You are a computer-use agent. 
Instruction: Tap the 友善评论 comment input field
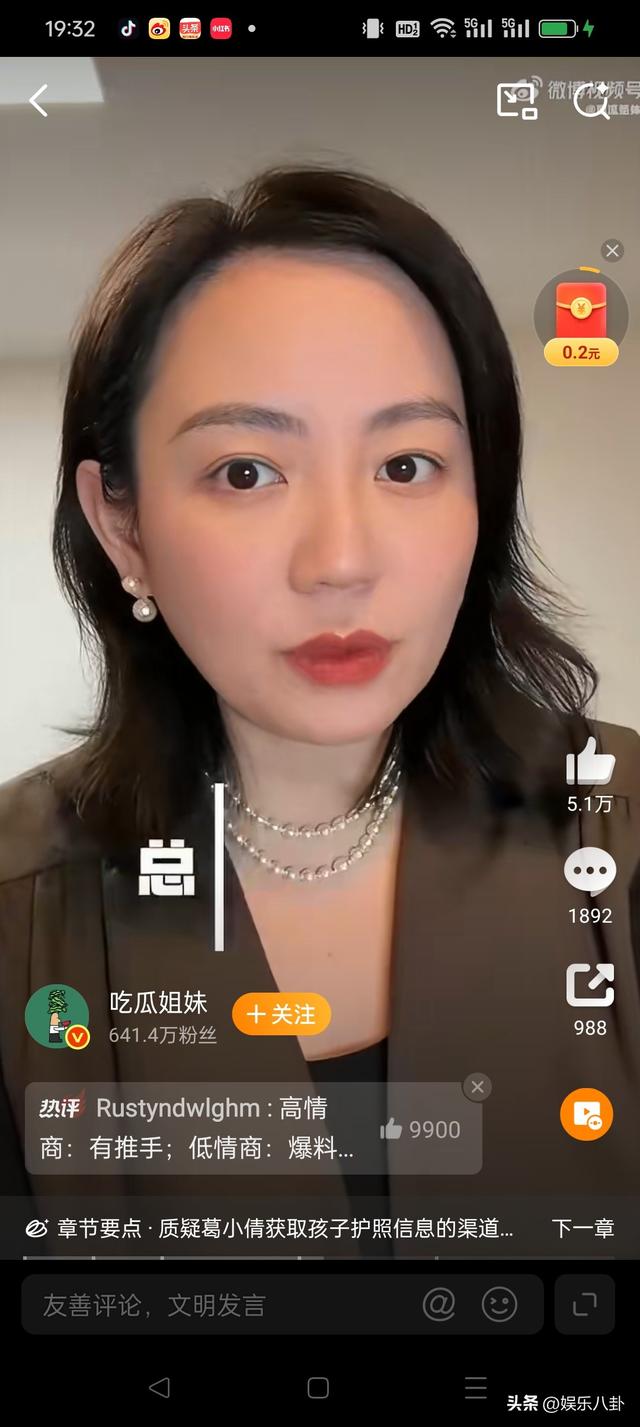coord(220,1304)
